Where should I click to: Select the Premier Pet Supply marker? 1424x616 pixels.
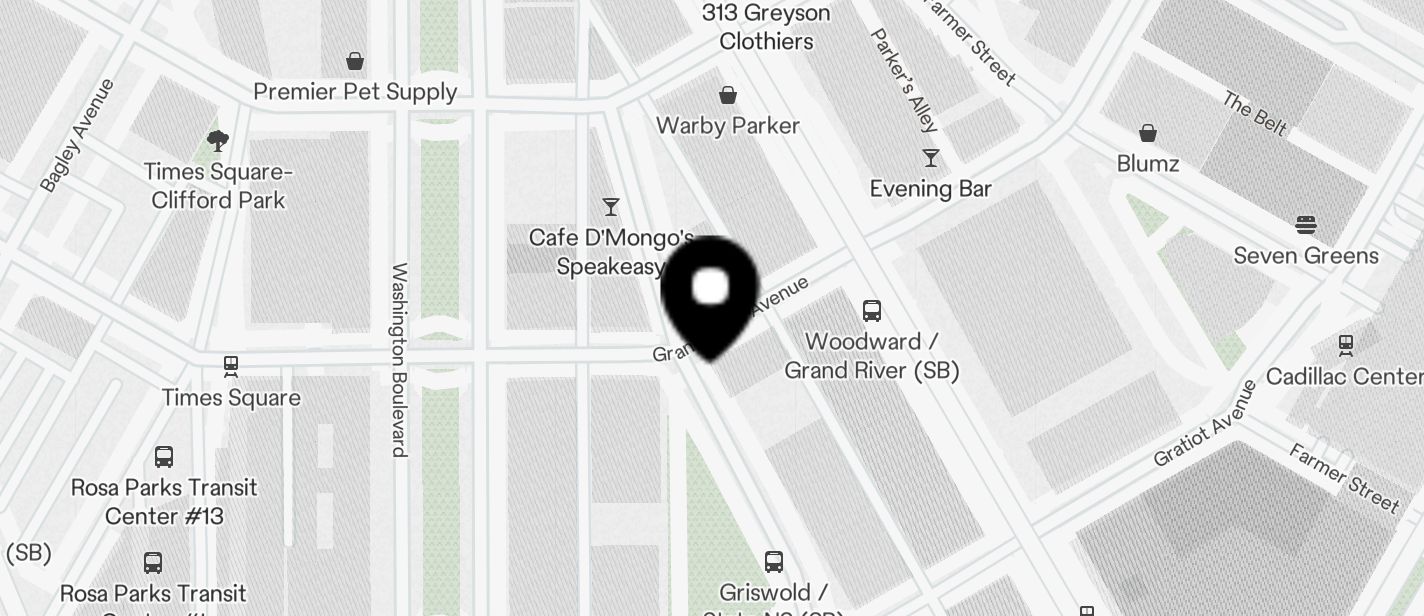point(355,62)
